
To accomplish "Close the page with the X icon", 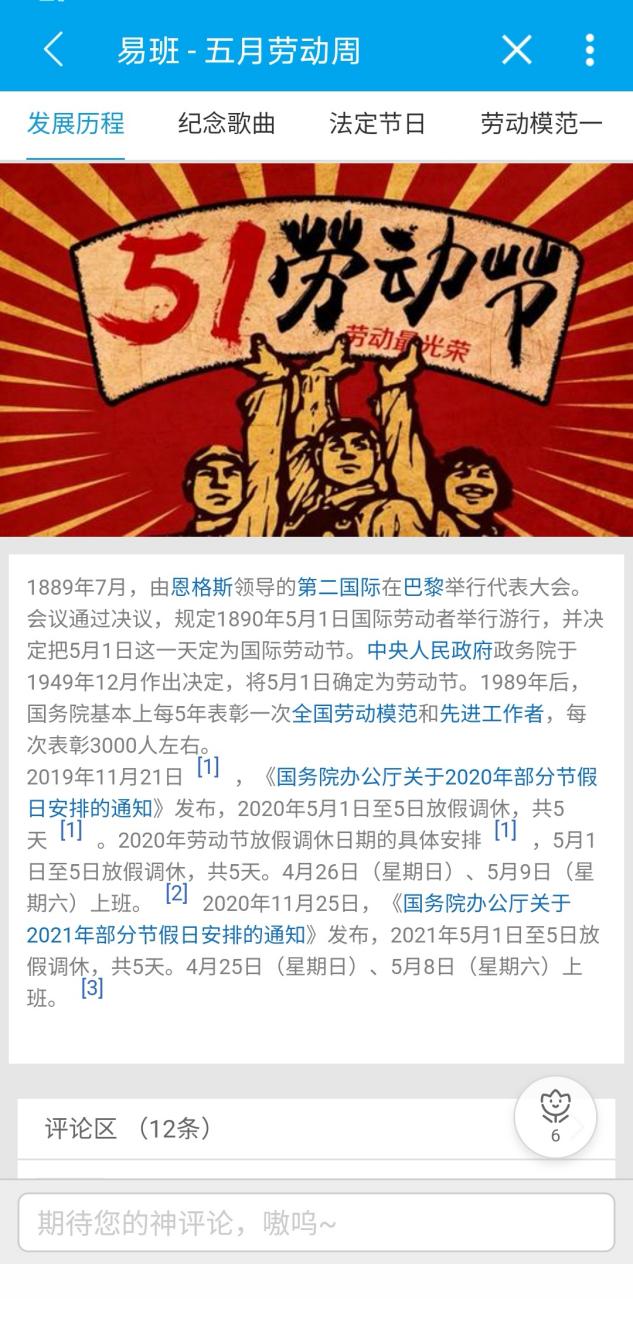I will pos(516,49).
